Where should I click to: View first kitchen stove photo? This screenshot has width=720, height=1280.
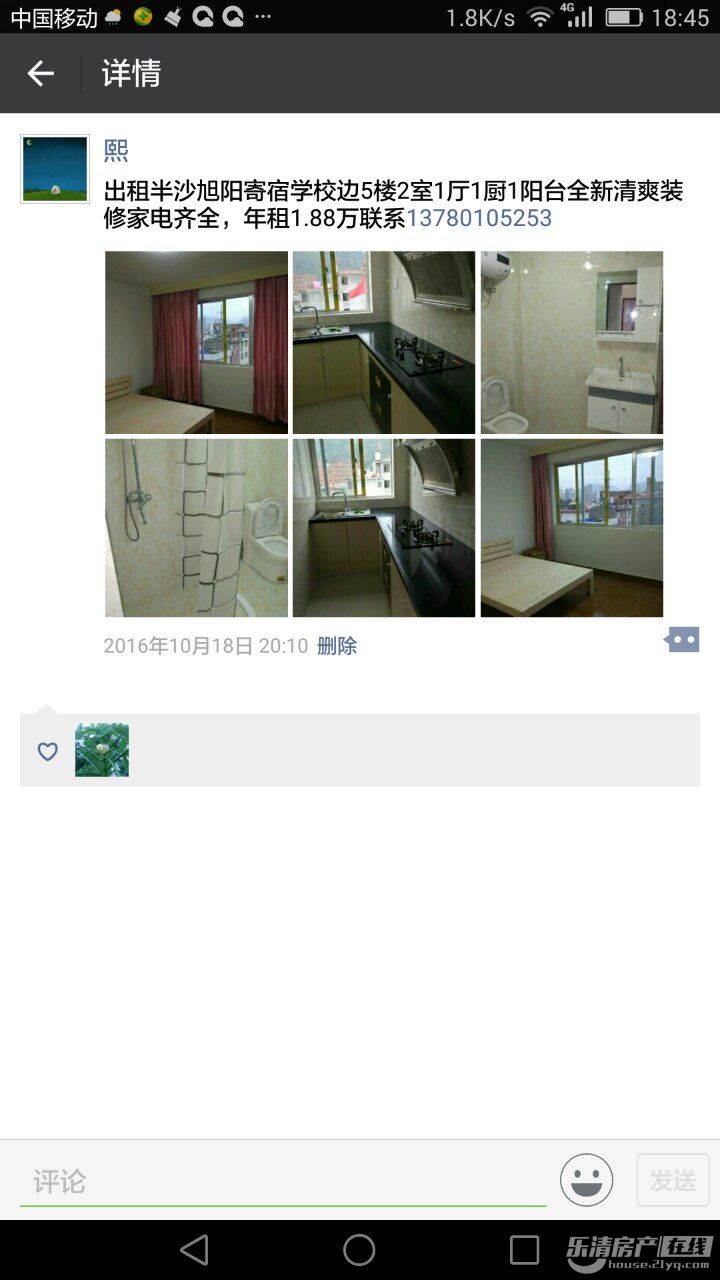[x=384, y=342]
